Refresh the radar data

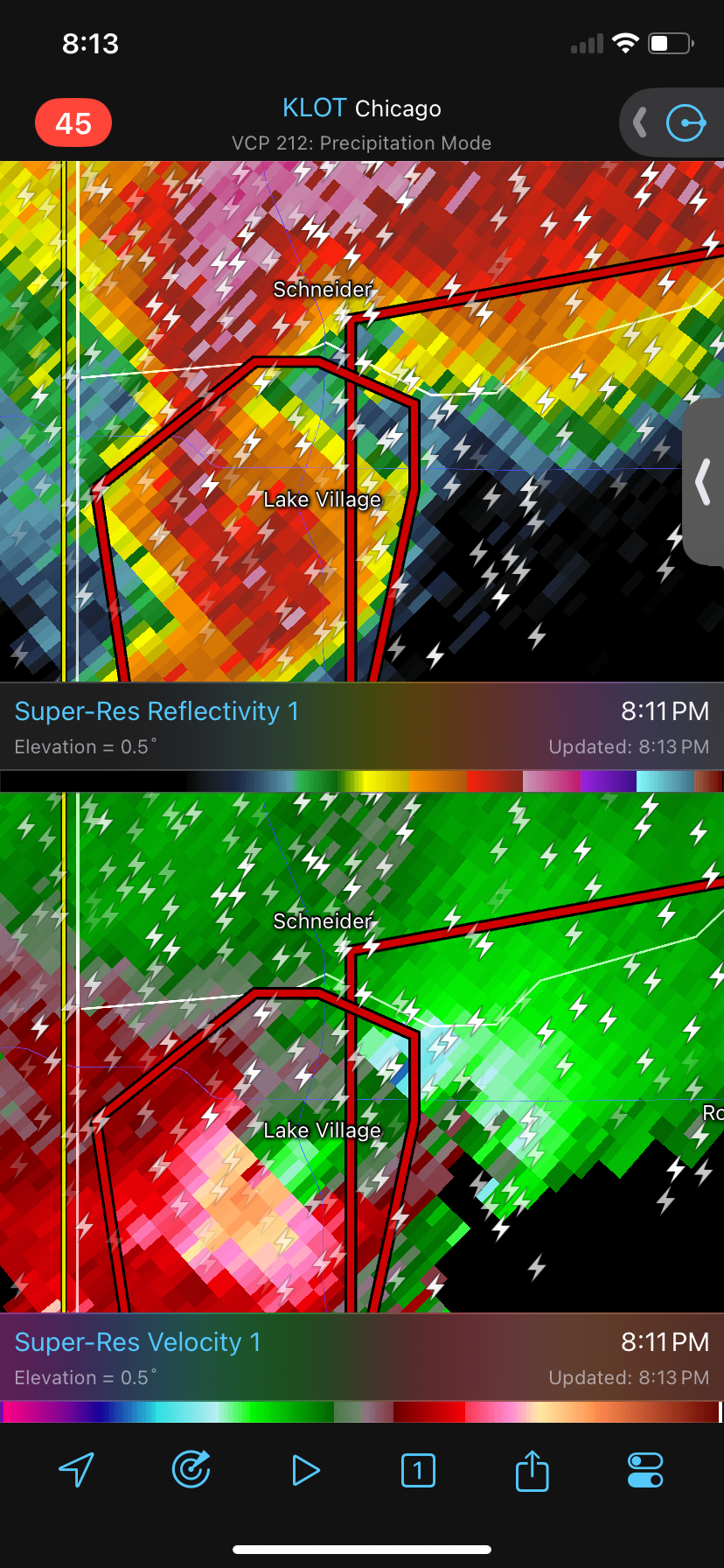[x=191, y=1470]
